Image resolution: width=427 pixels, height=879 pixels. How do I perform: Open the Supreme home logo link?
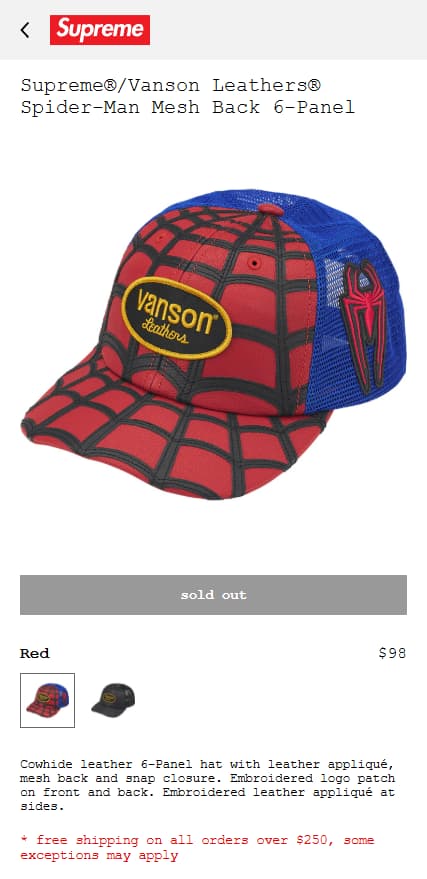(x=100, y=30)
